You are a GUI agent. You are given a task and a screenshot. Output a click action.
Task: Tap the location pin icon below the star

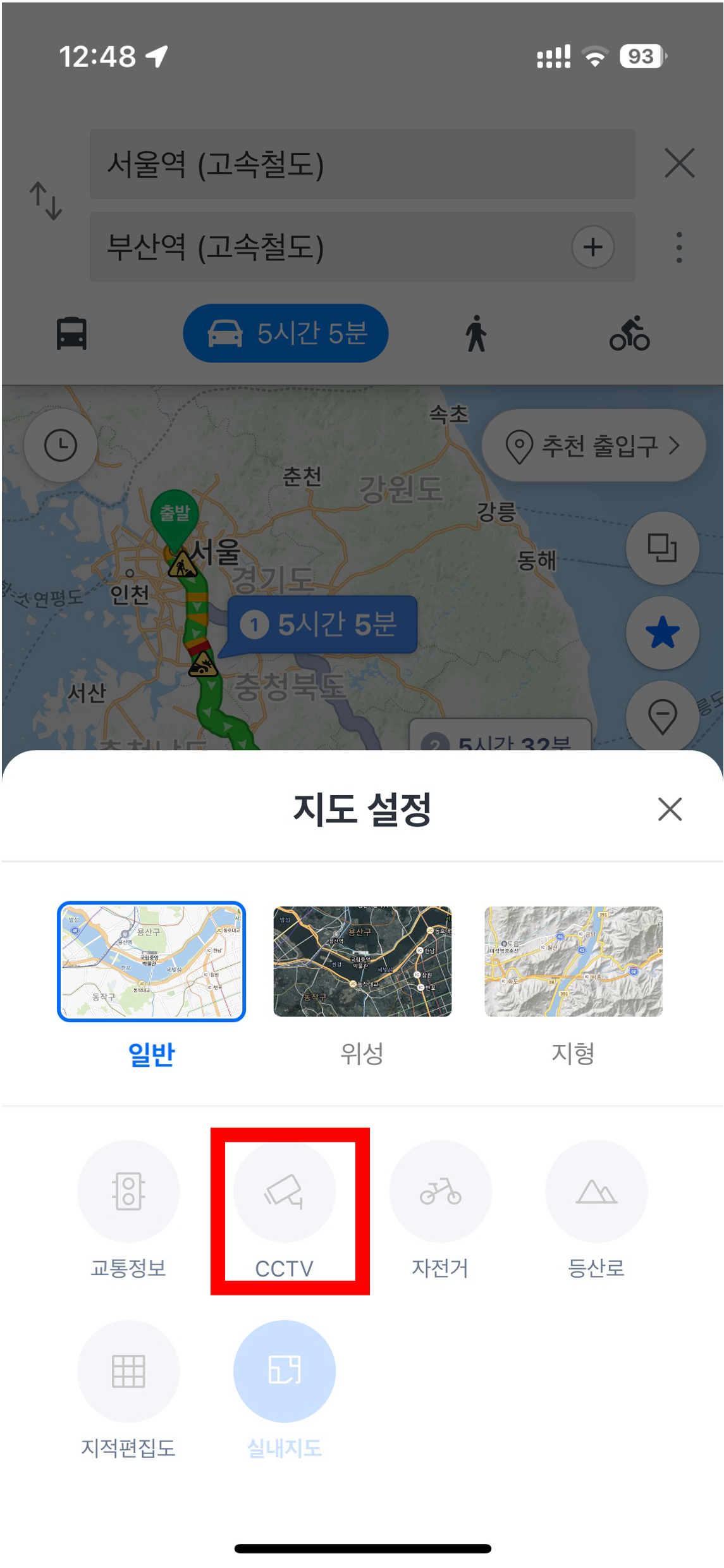662,717
